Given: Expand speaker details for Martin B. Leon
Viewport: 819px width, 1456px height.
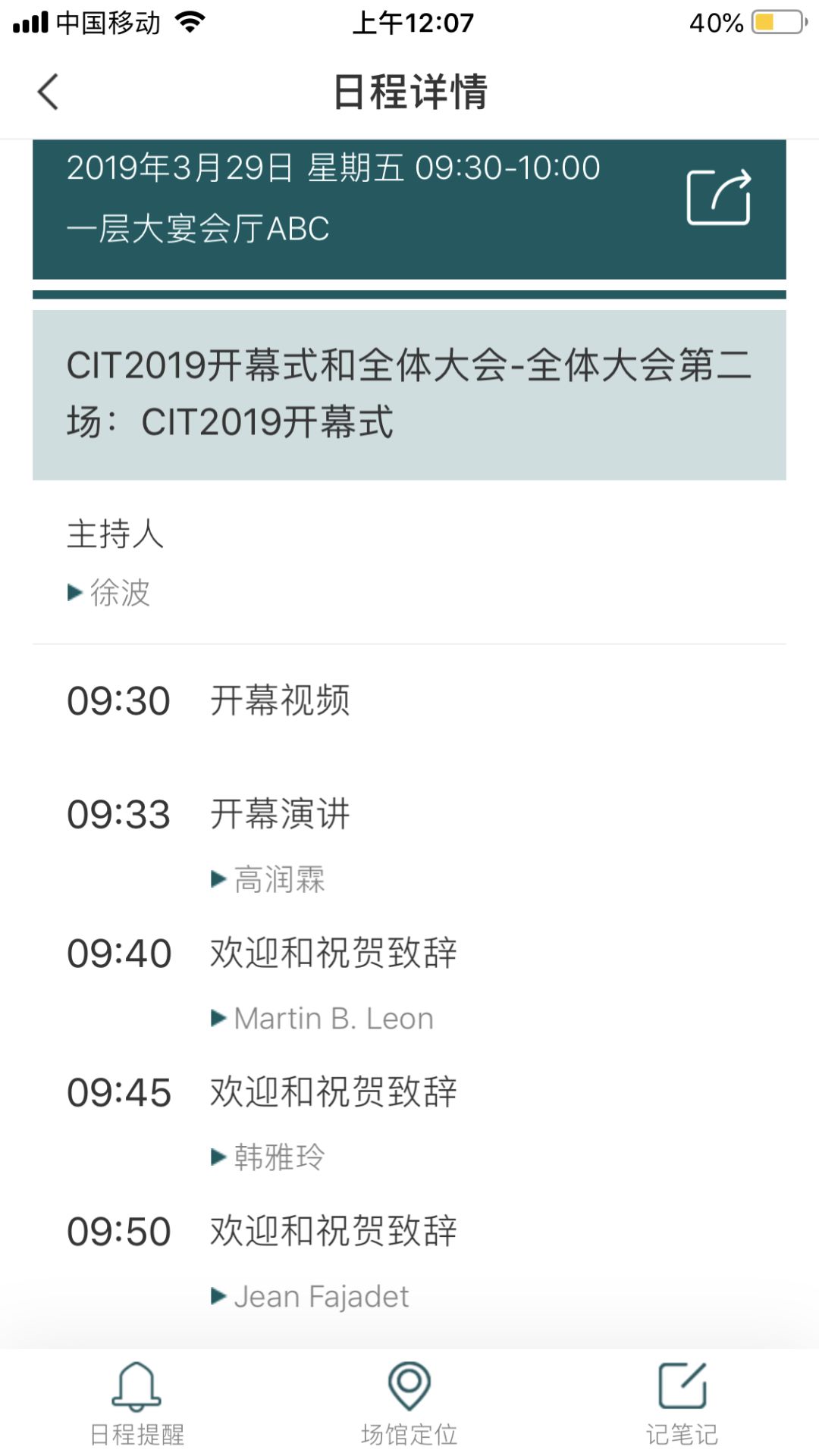Looking at the screenshot, I should pyautogui.click(x=322, y=1018).
